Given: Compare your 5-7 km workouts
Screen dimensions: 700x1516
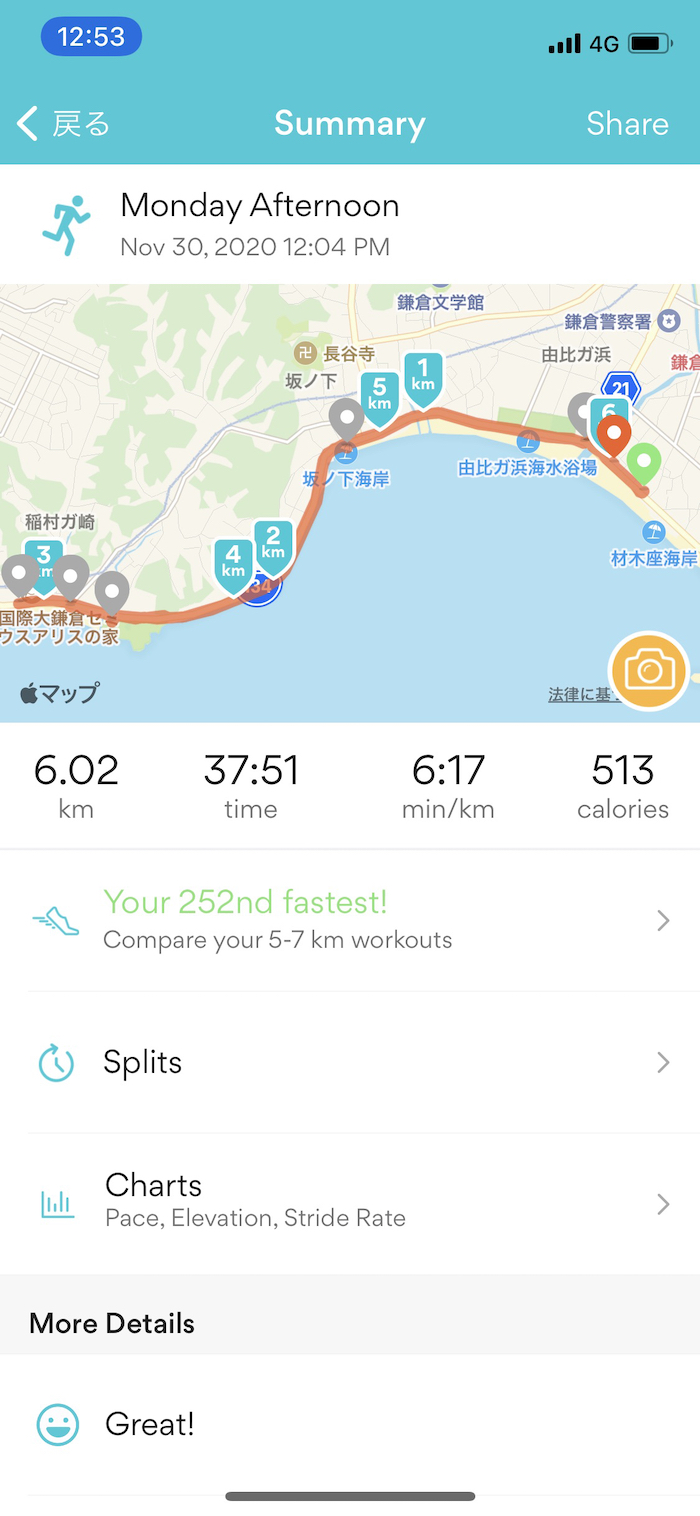Looking at the screenshot, I should pyautogui.click(x=348, y=920).
